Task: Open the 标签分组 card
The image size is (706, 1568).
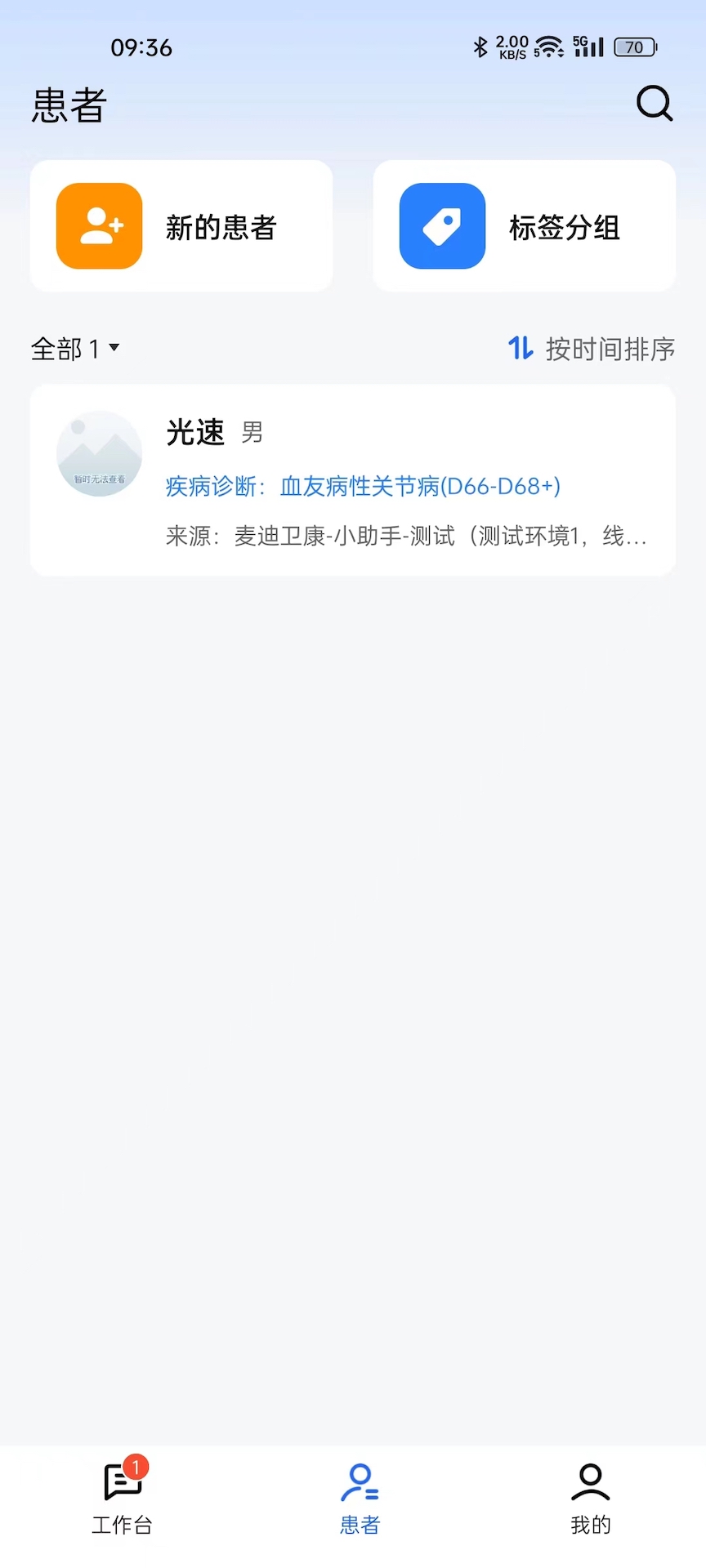Action: click(524, 225)
